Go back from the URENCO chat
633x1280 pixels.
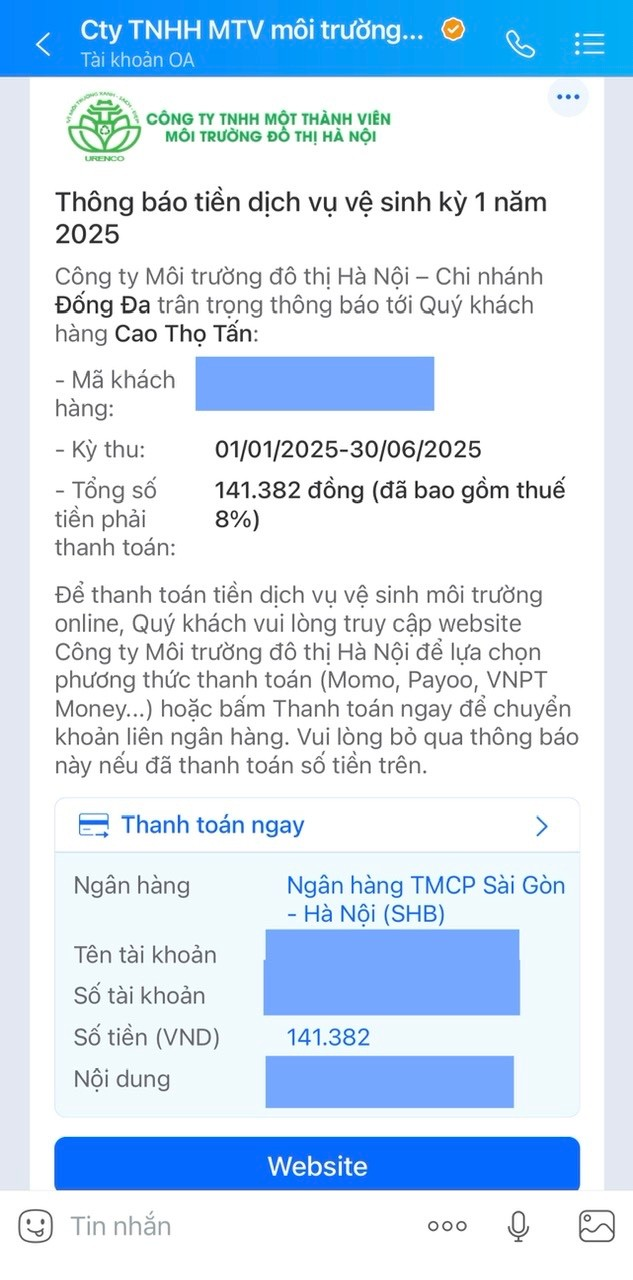coord(42,44)
